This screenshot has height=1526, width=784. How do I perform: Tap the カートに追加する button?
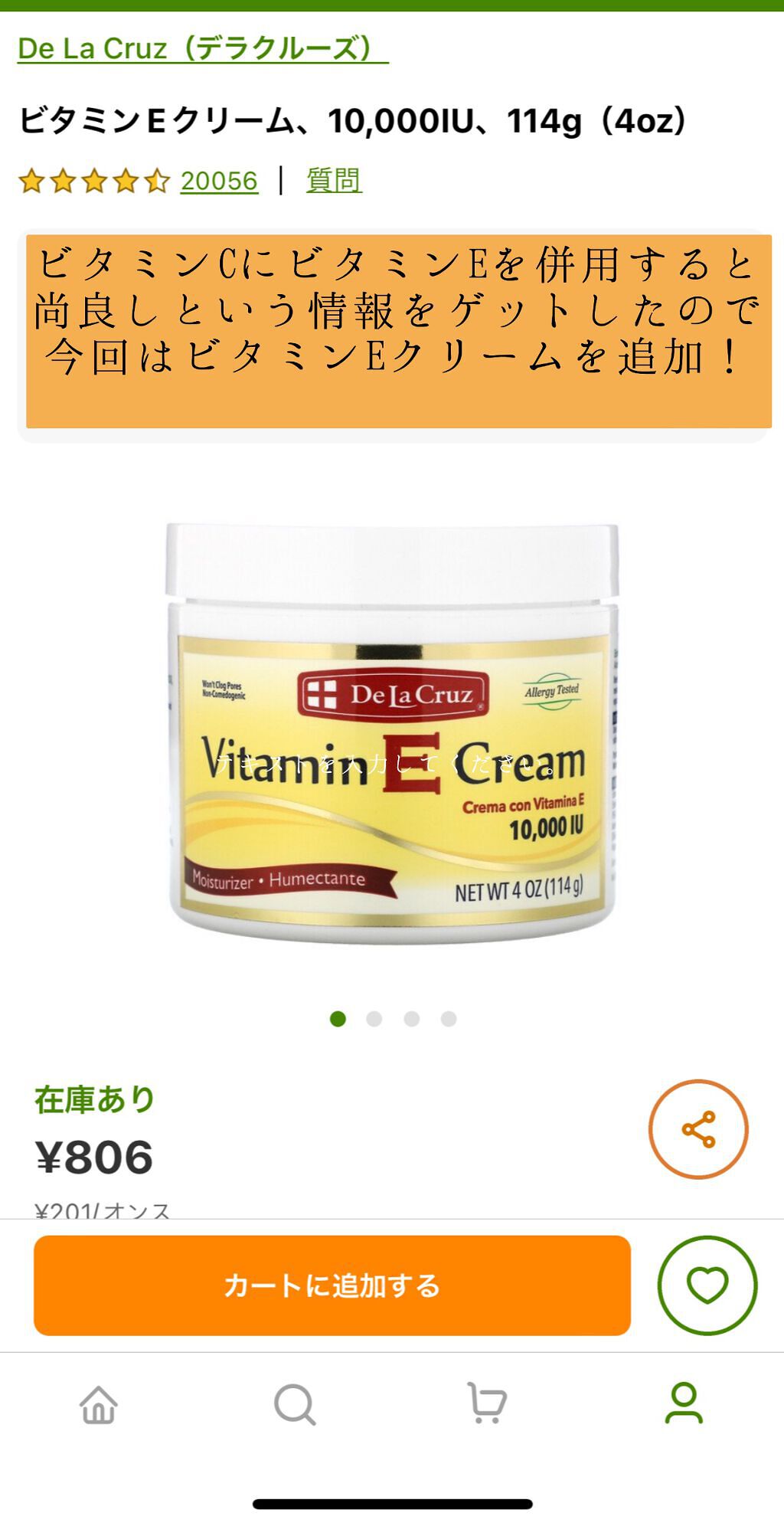(x=332, y=1285)
